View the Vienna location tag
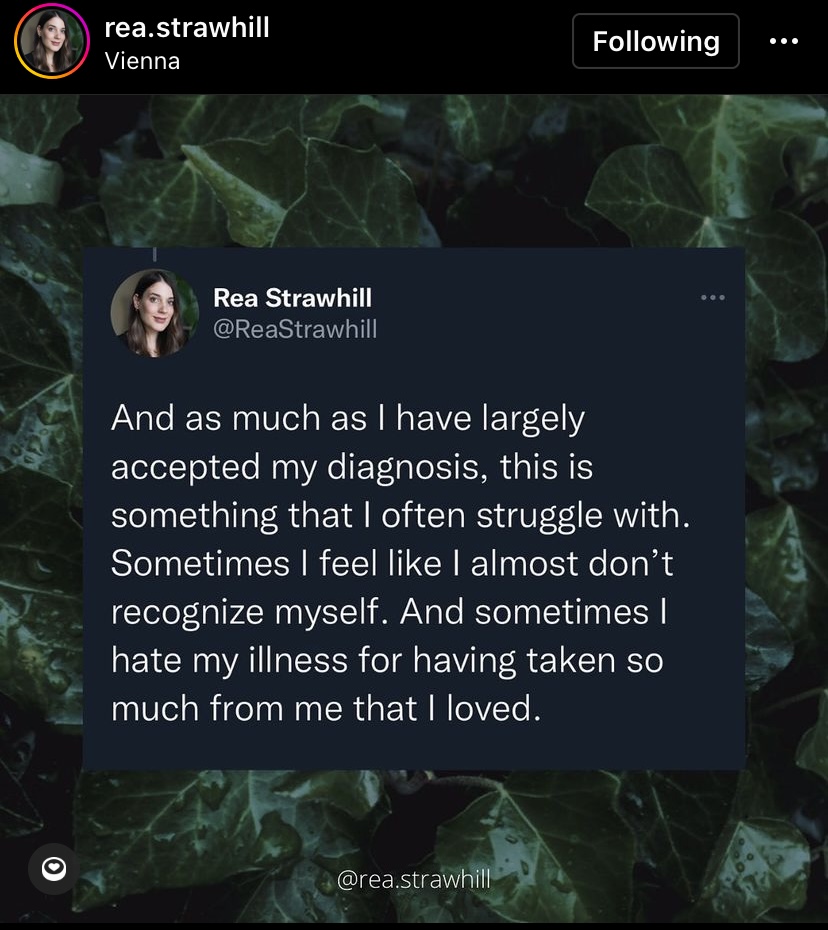The width and height of the screenshot is (828, 930). tap(142, 61)
